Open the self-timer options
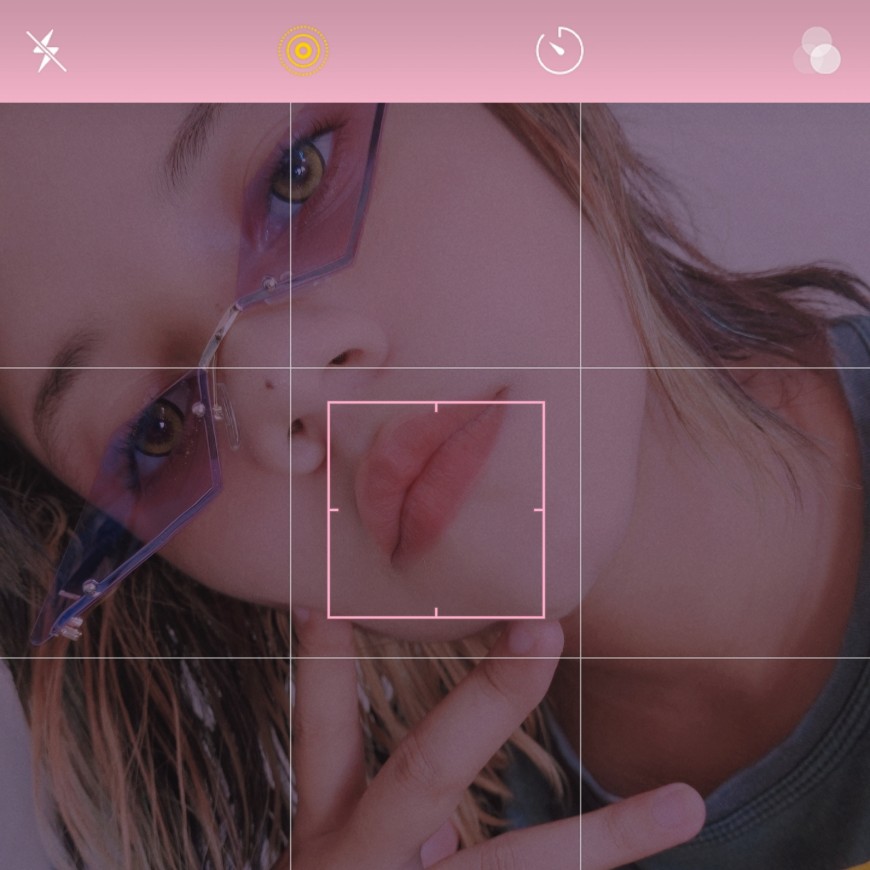870x870 pixels. point(559,50)
